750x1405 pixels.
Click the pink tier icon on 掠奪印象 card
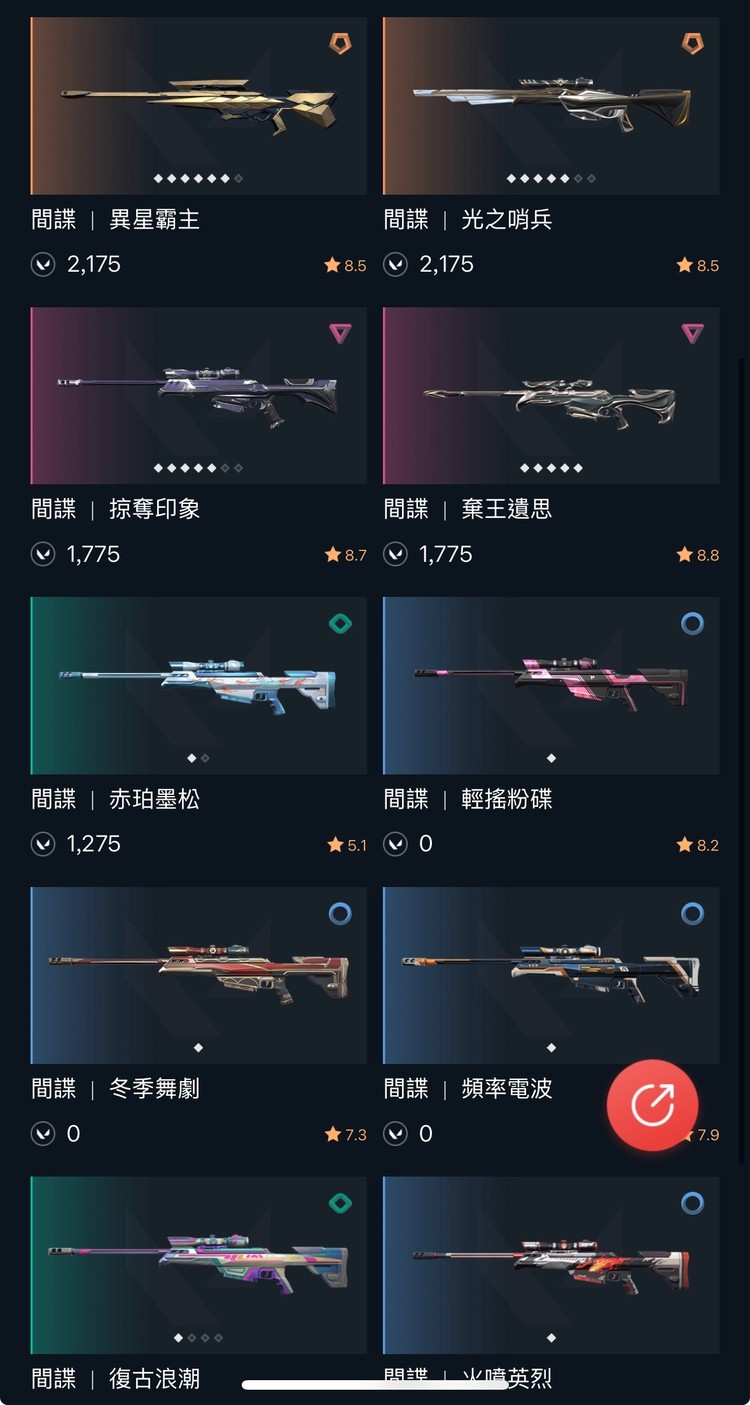tap(342, 334)
